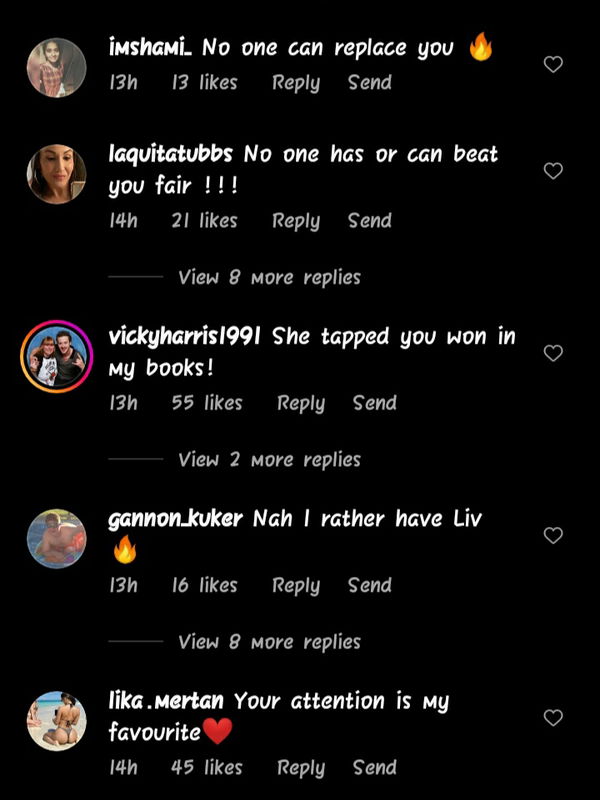Like vickyharris1991's comment

tap(552, 353)
